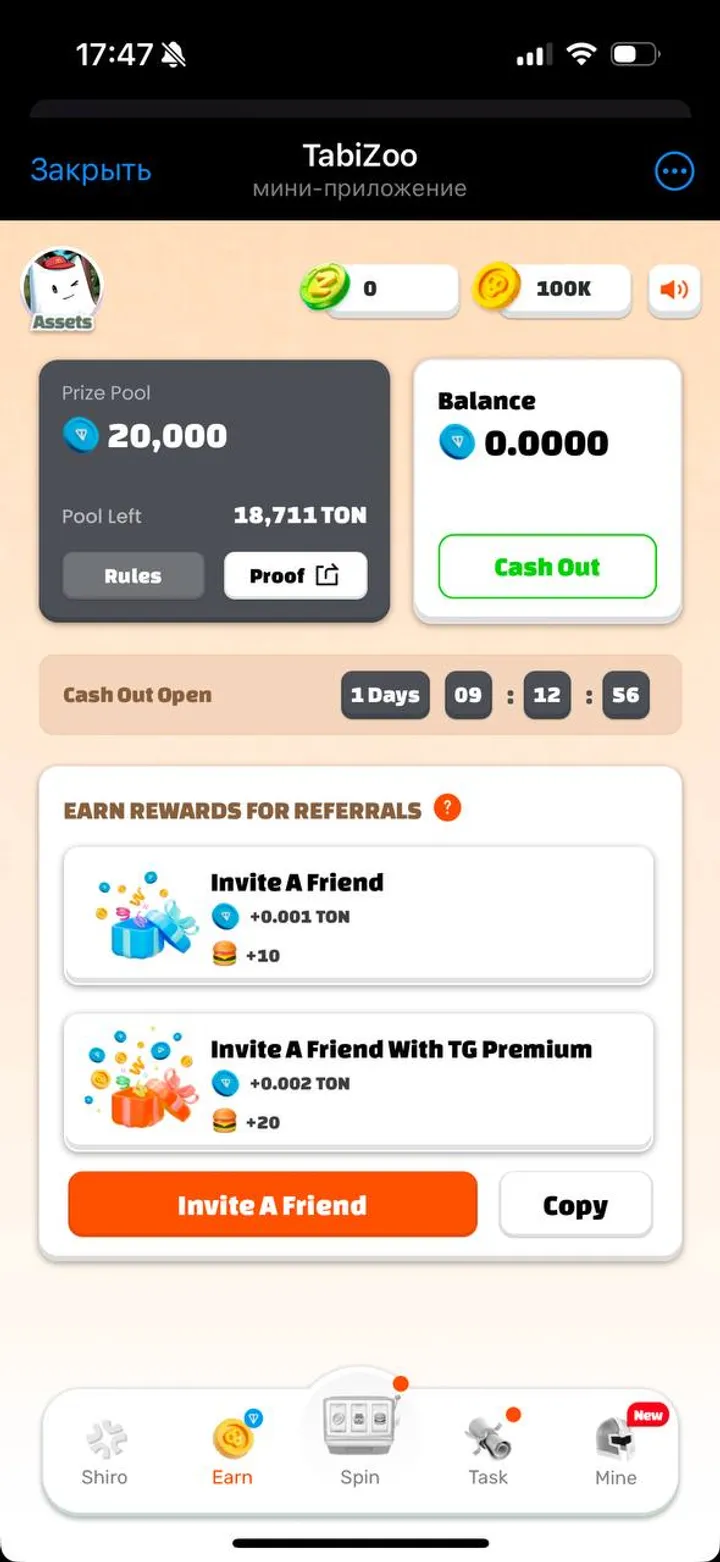The height and width of the screenshot is (1562, 720).
Task: Copy the referral link
Action: 575,1205
